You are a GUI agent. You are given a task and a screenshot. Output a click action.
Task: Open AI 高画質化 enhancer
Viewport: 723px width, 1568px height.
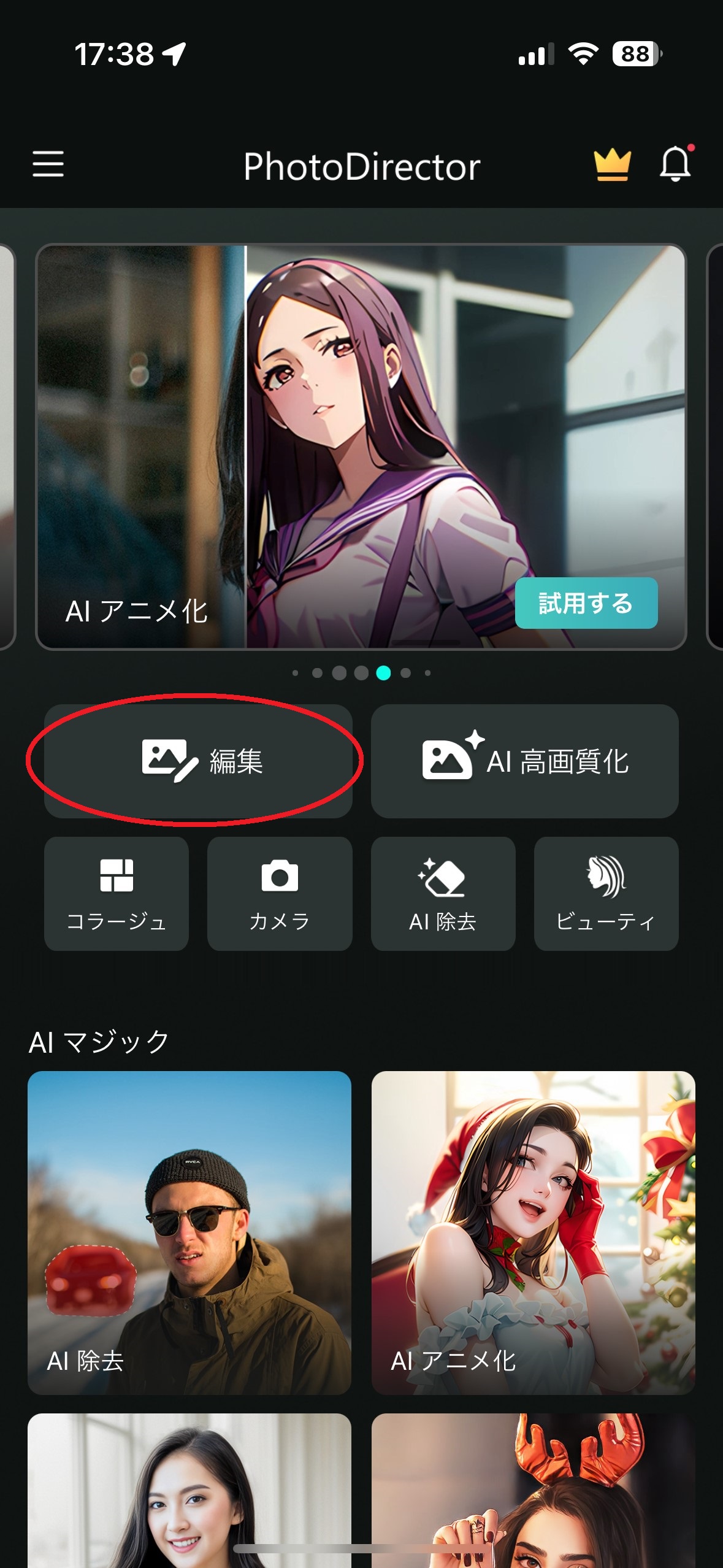click(x=524, y=761)
